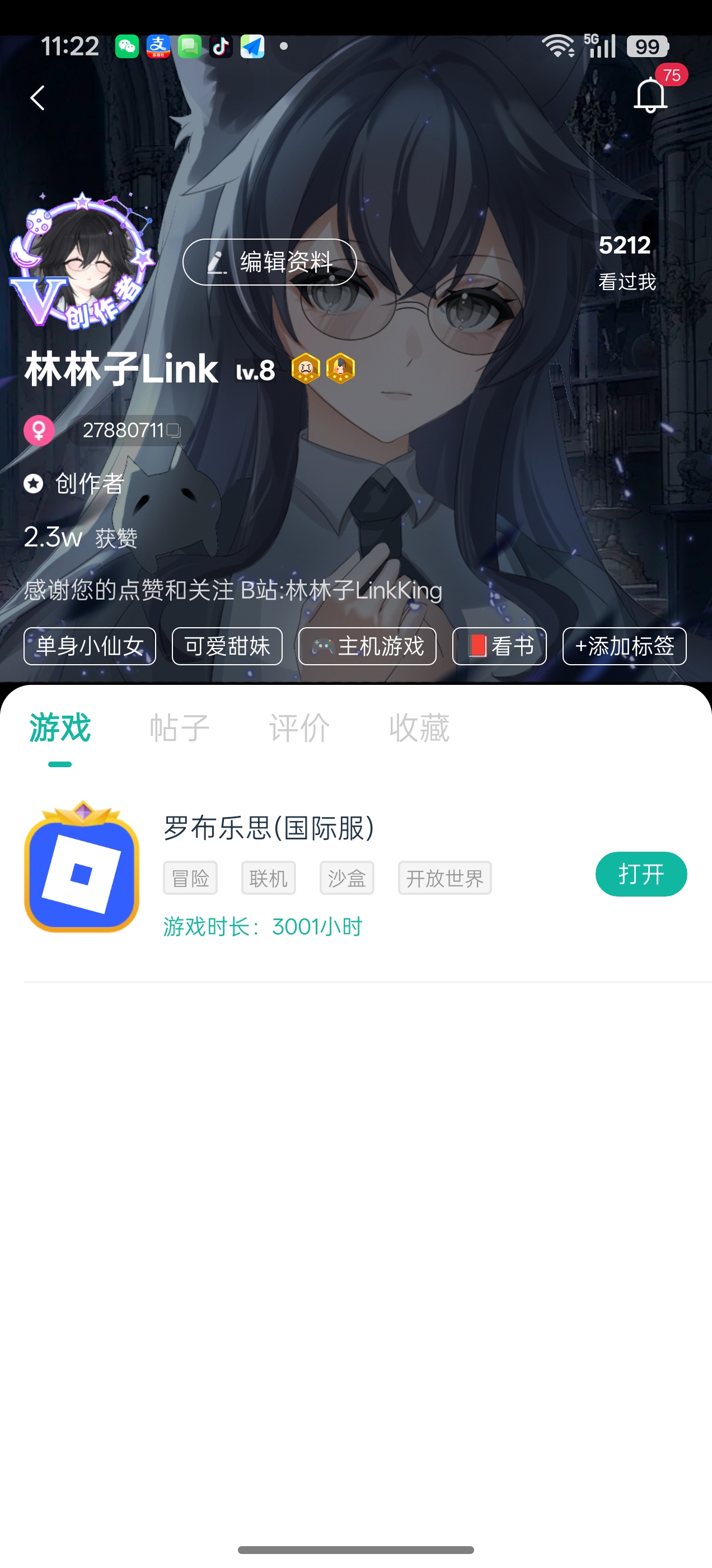712x1568 pixels.
Task: Open the notifications bell
Action: 650,96
